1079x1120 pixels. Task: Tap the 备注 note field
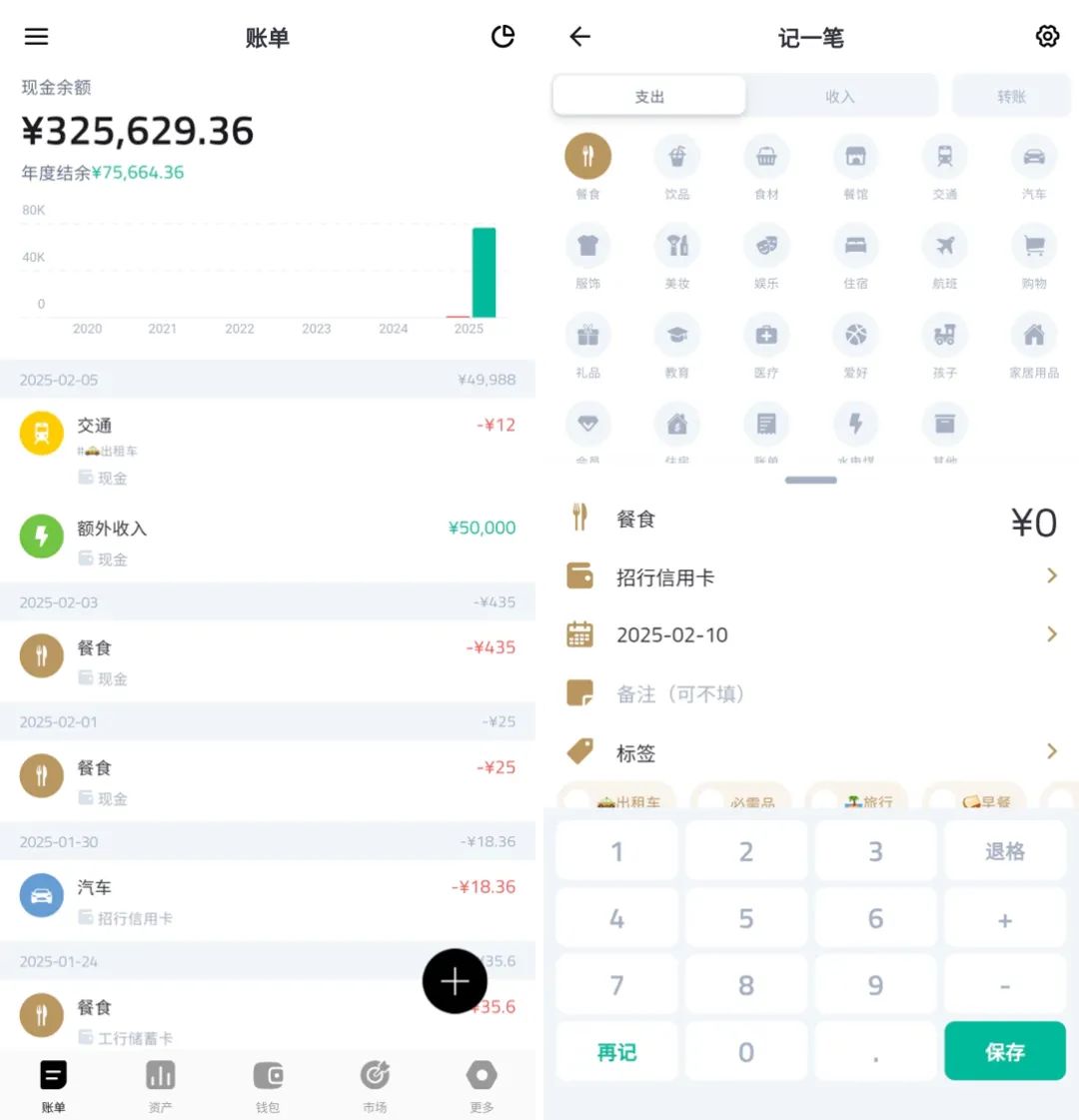(x=809, y=693)
